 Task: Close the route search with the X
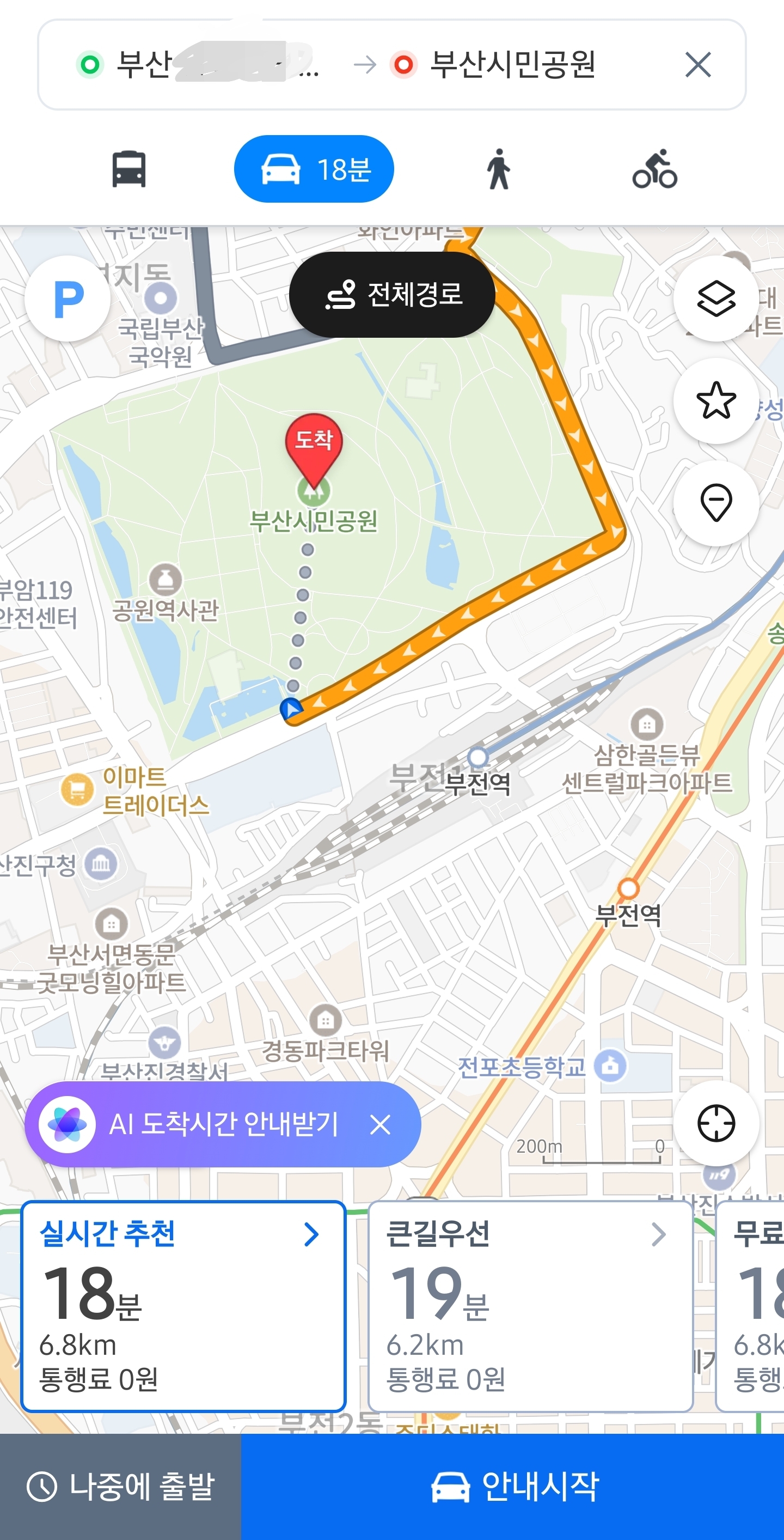697,65
